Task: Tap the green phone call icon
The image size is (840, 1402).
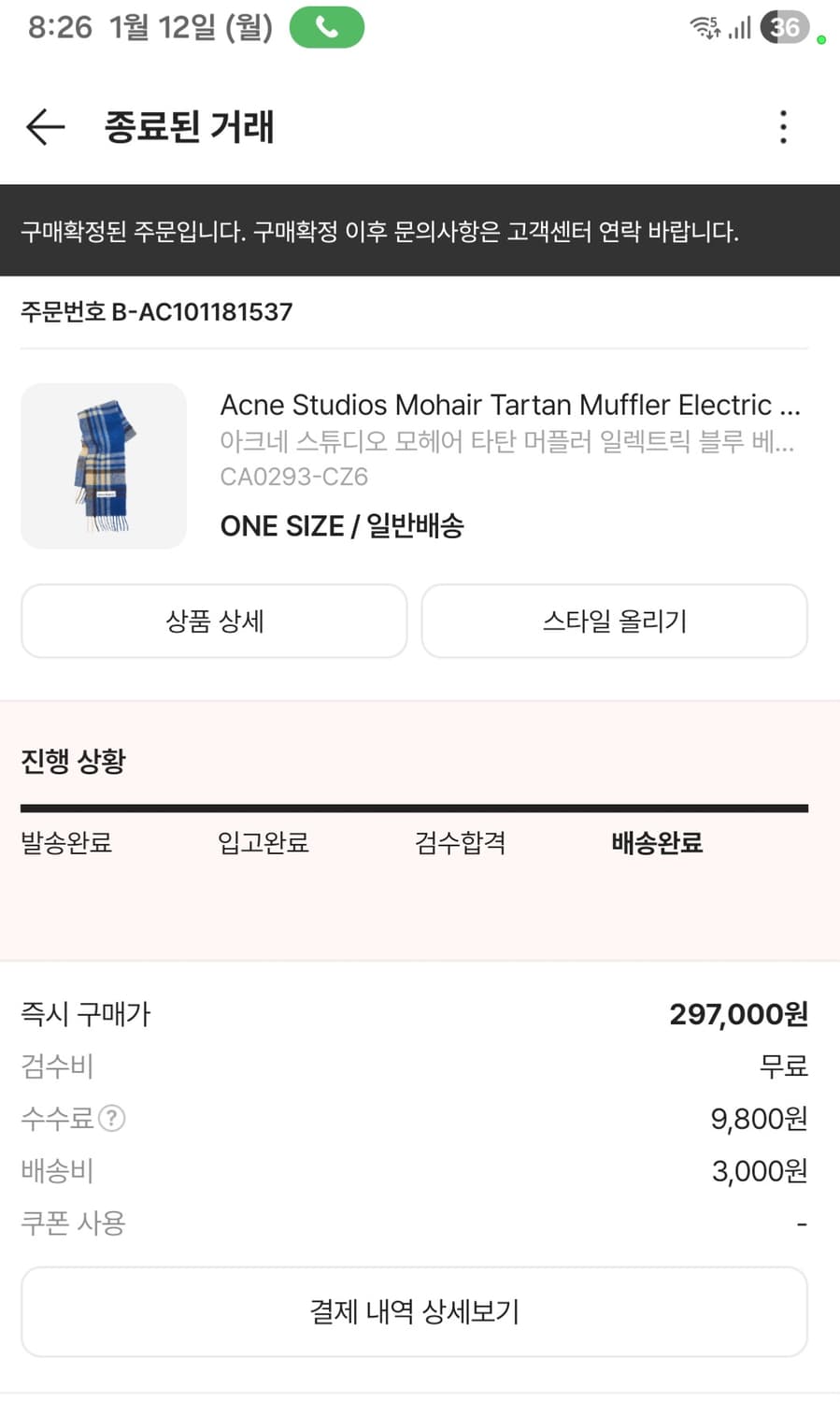Action: (326, 27)
